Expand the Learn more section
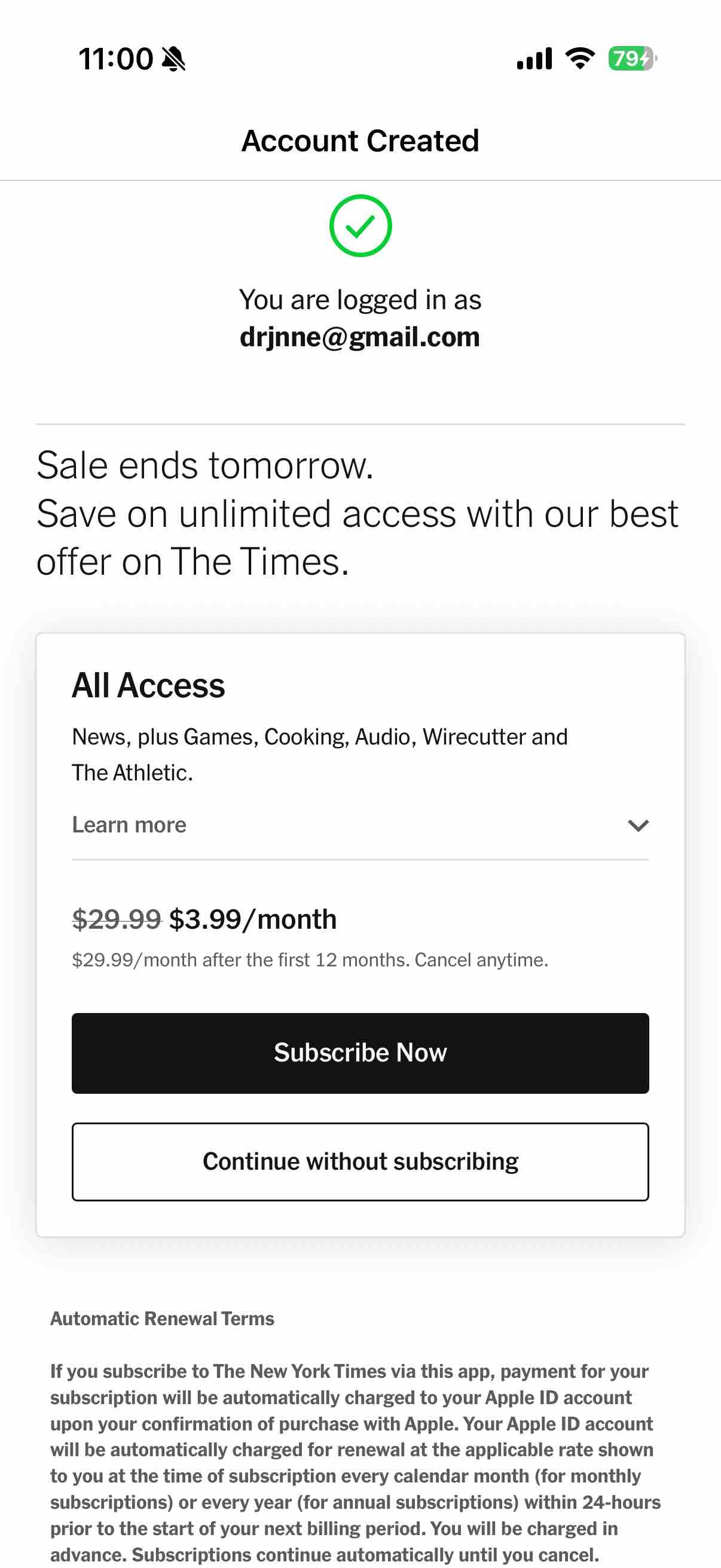This screenshot has width=721, height=1568. [x=360, y=825]
